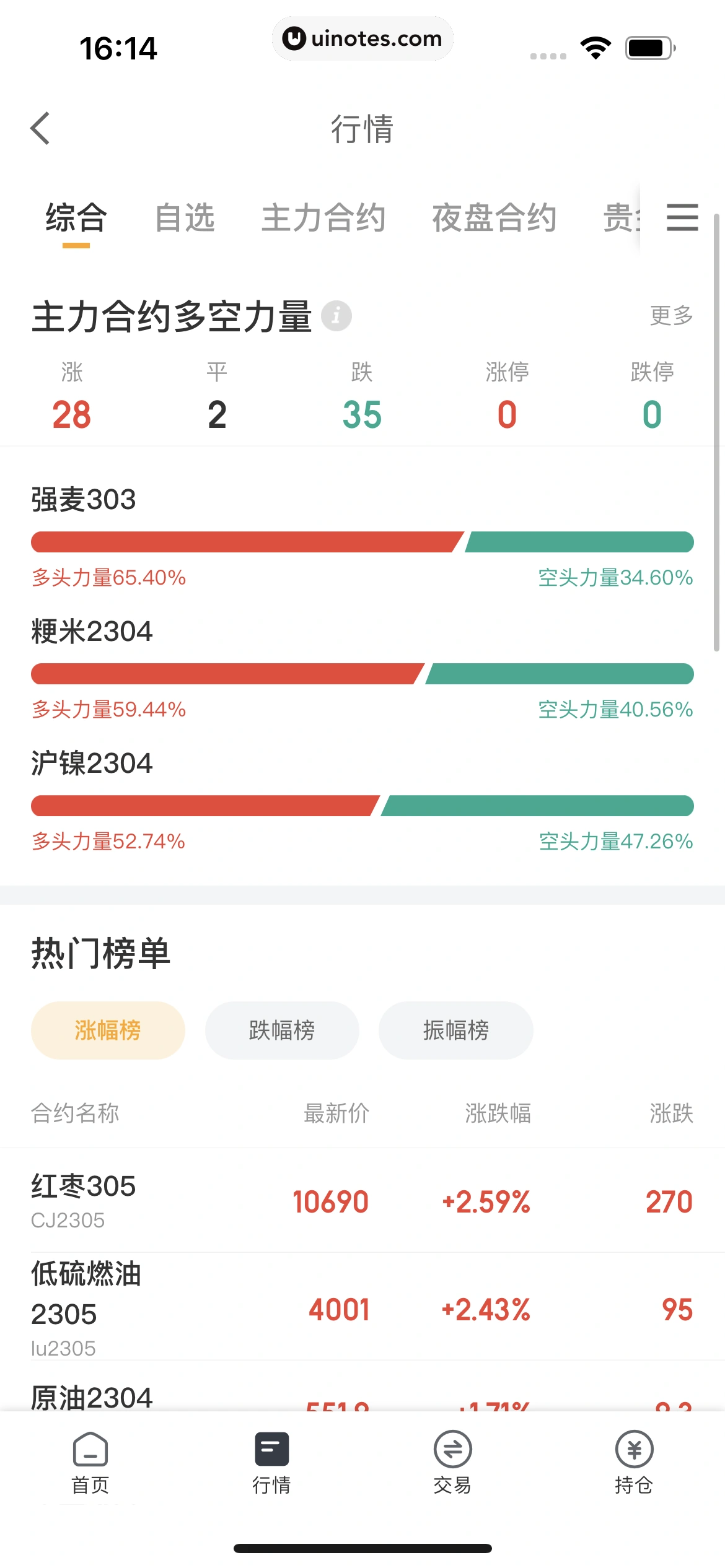The height and width of the screenshot is (1568, 725).
Task: Select the 夜盘合约 tab
Action: click(495, 218)
